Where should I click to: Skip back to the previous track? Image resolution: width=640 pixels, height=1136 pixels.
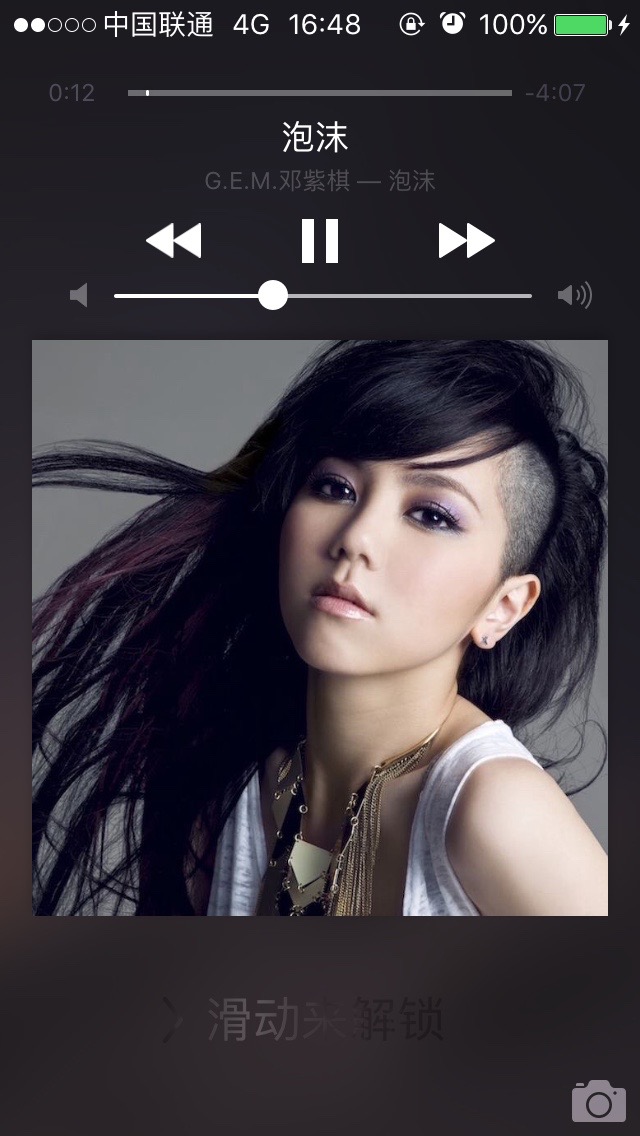(174, 241)
